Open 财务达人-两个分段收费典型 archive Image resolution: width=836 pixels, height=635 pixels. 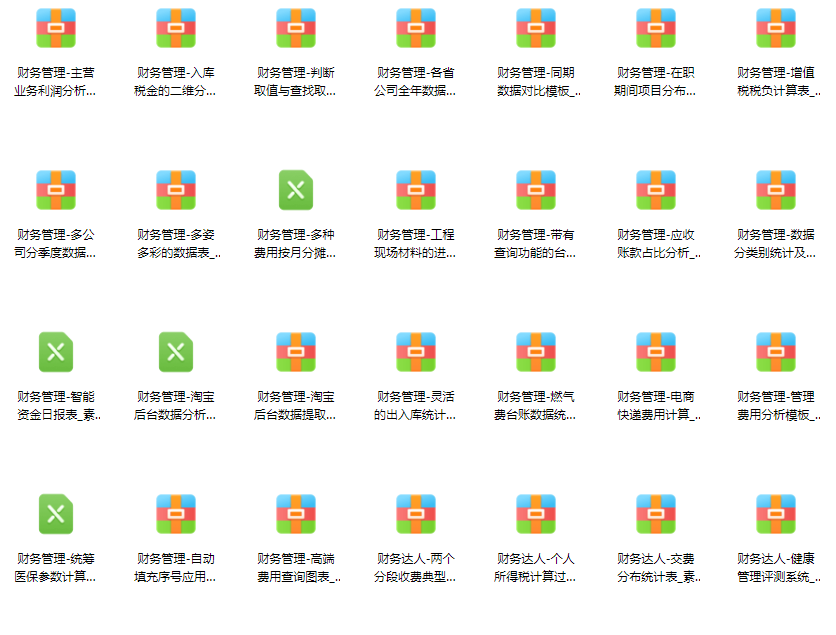click(416, 514)
